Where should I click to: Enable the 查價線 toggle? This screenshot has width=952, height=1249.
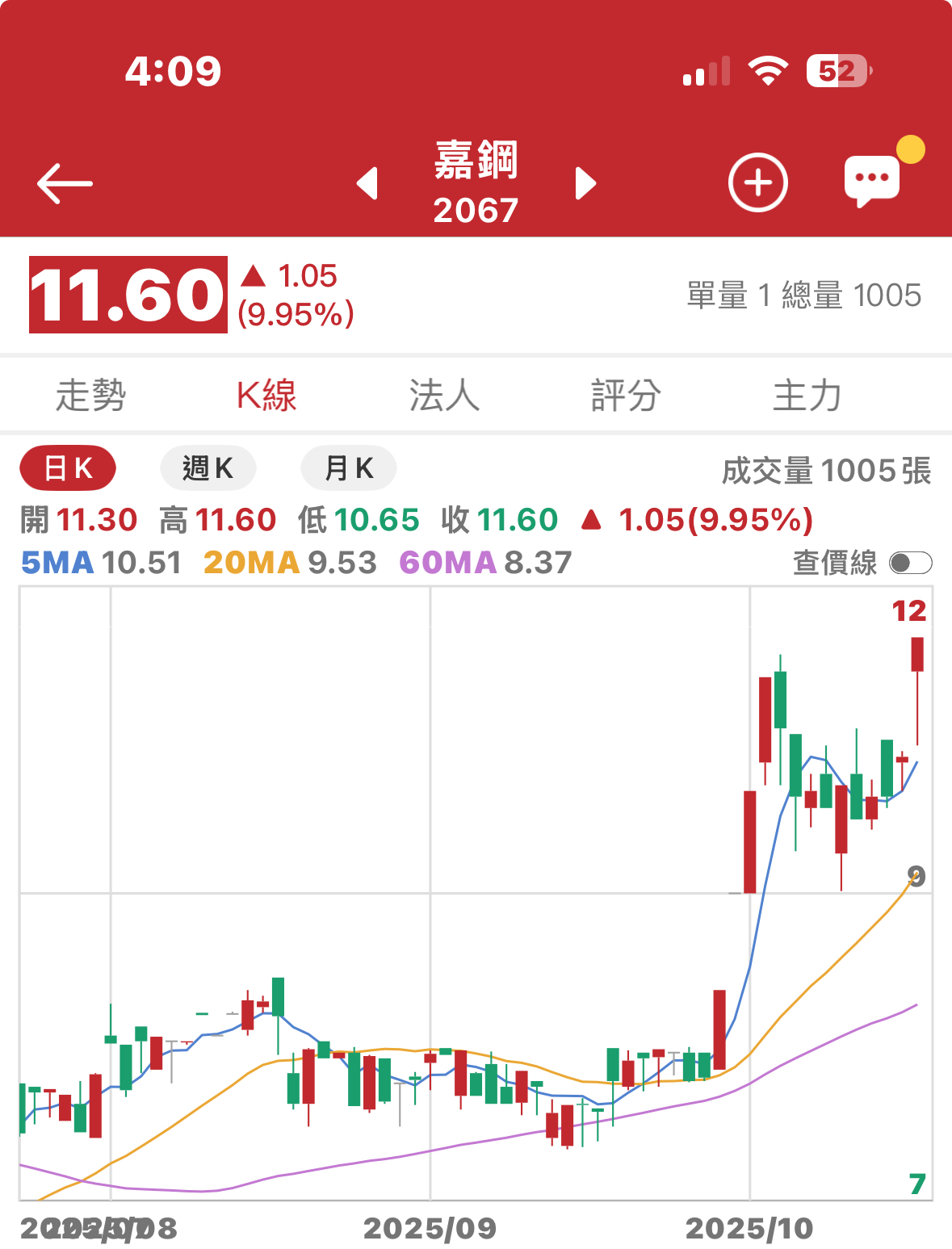pyautogui.click(x=910, y=563)
